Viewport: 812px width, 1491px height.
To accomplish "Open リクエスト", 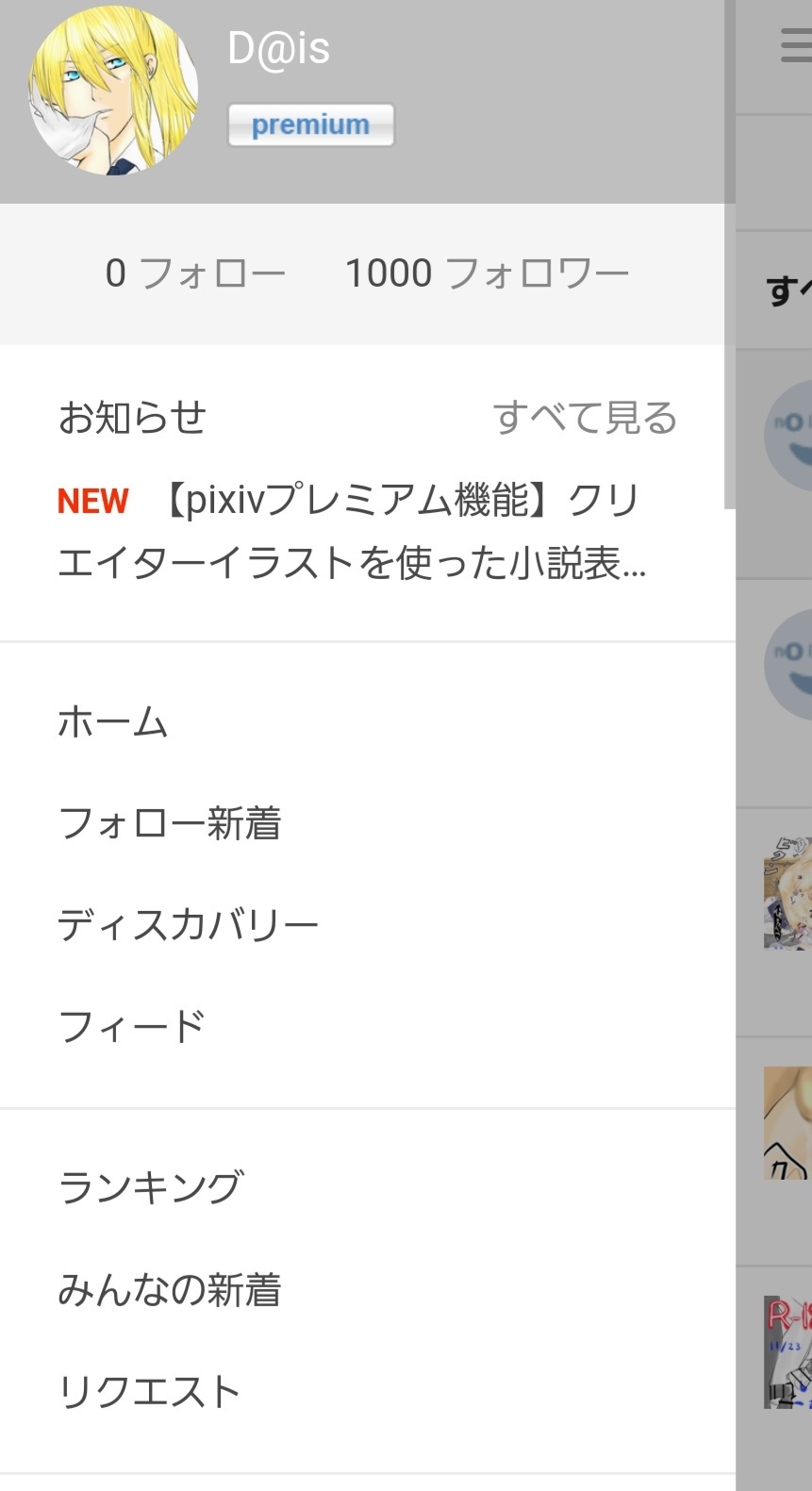I will 149,1391.
